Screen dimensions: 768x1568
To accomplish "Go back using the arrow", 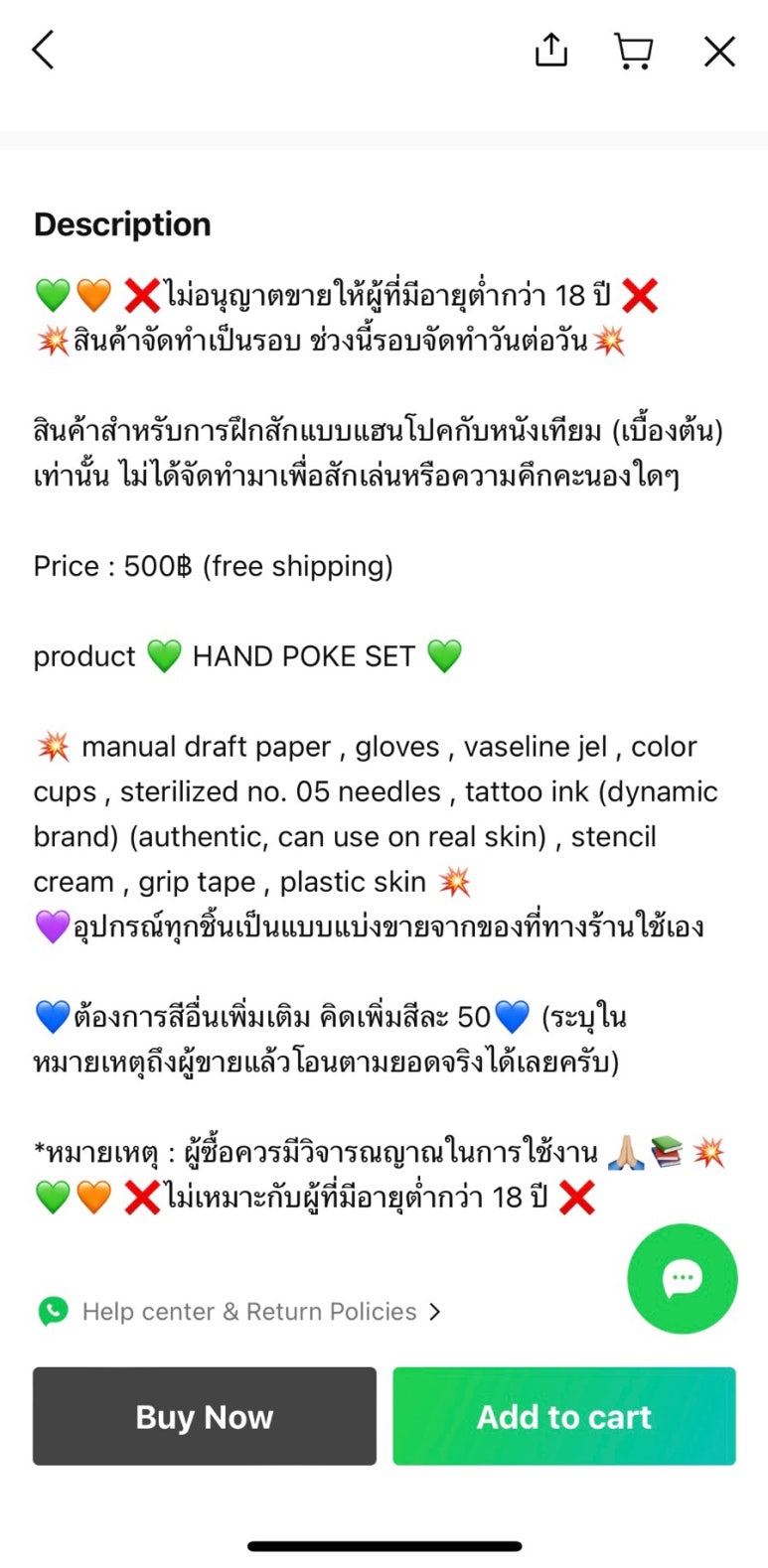I will 44,50.
